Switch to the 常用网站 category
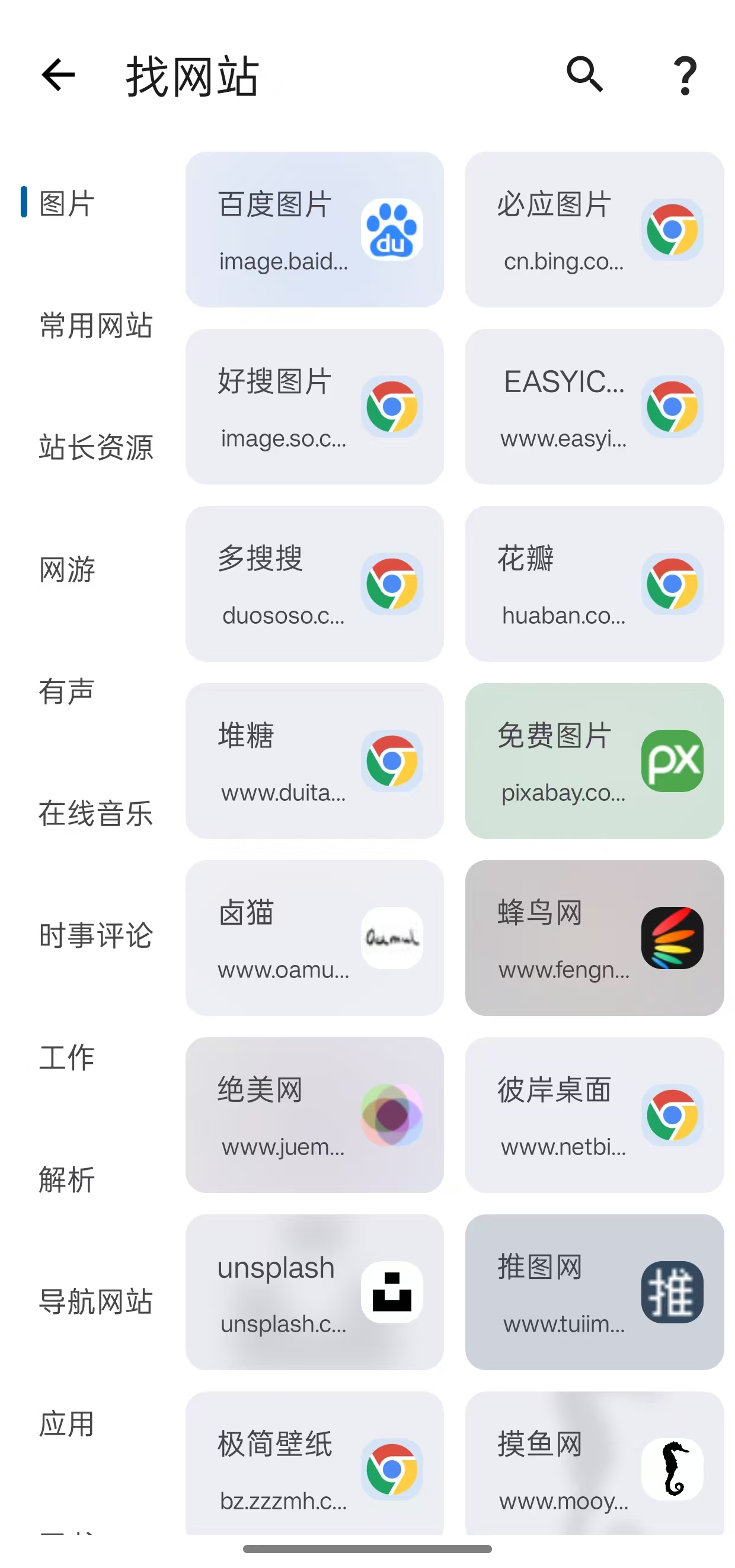Image resolution: width=735 pixels, height=1568 pixels. click(x=95, y=327)
